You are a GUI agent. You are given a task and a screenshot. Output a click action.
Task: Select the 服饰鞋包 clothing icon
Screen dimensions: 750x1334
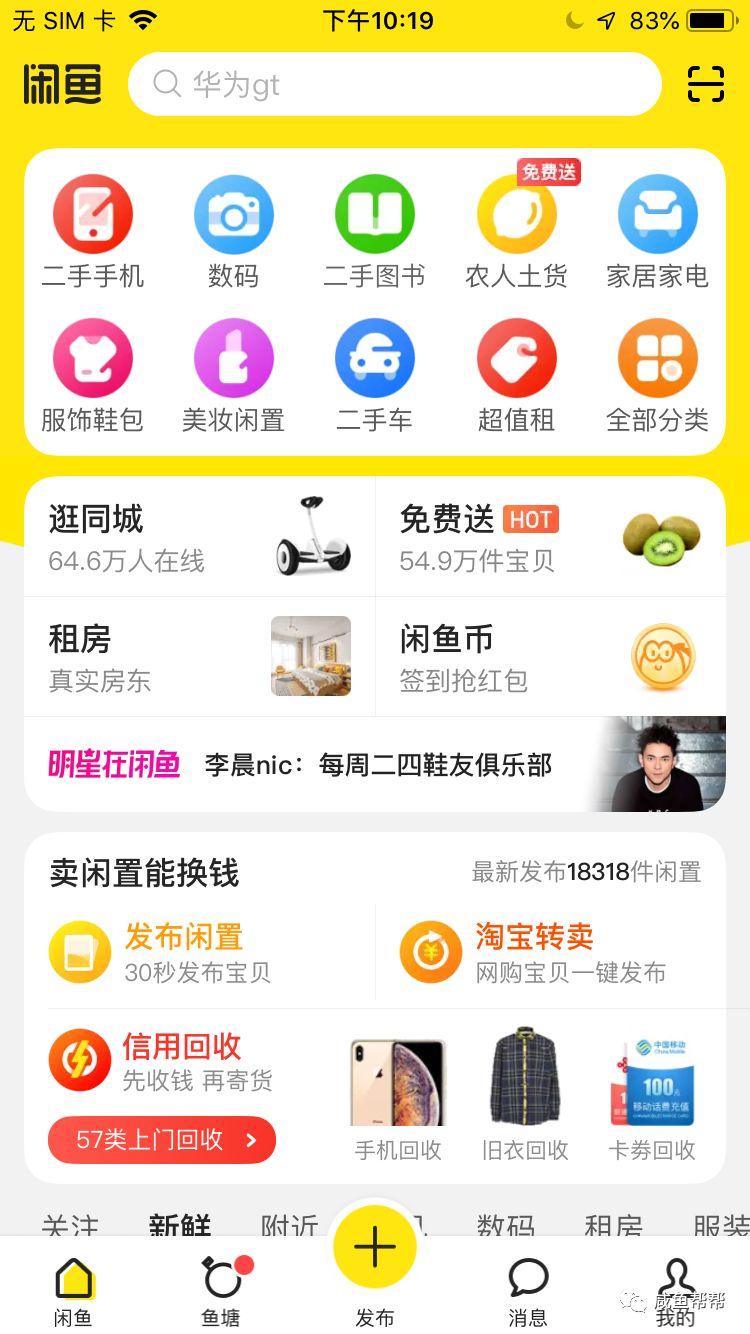93,357
